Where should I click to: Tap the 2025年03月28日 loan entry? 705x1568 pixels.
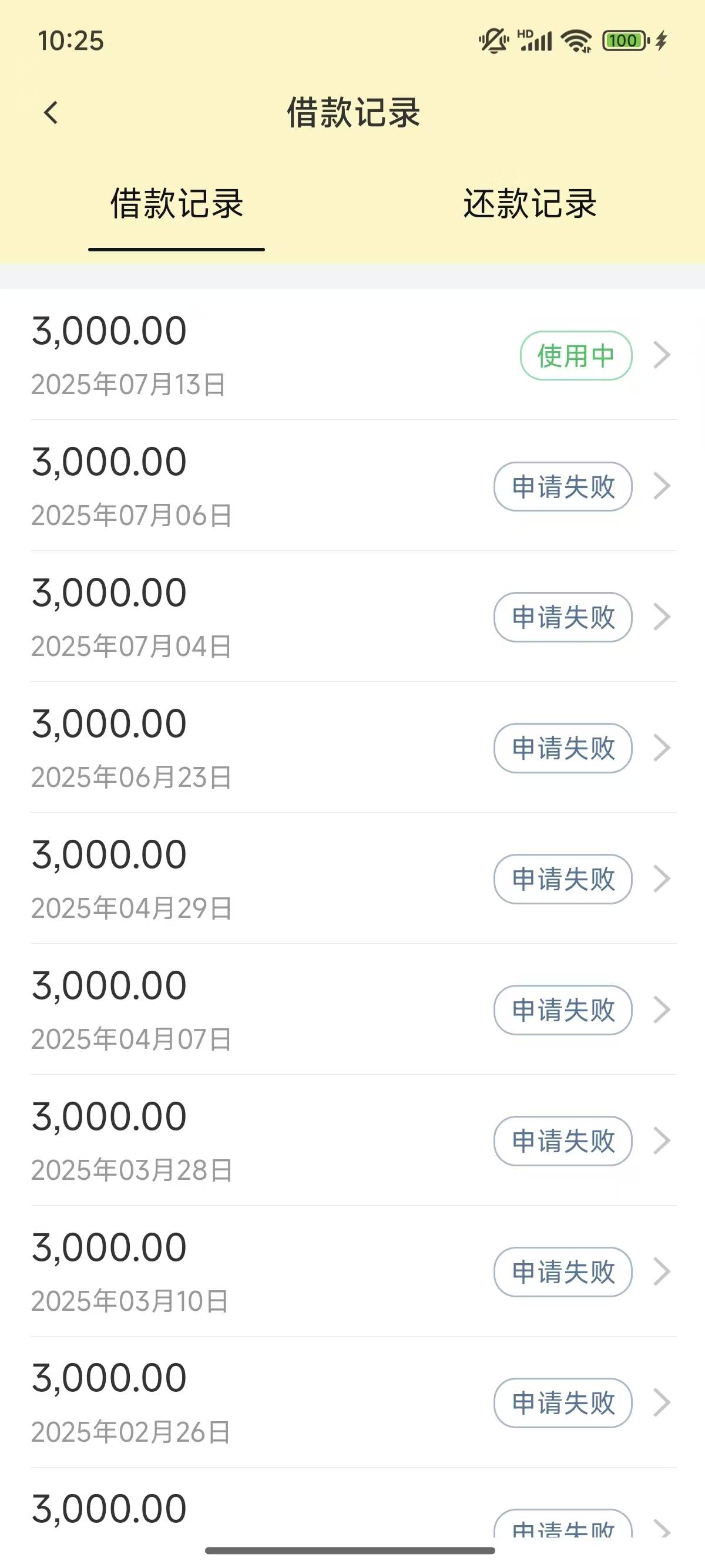click(x=352, y=1140)
